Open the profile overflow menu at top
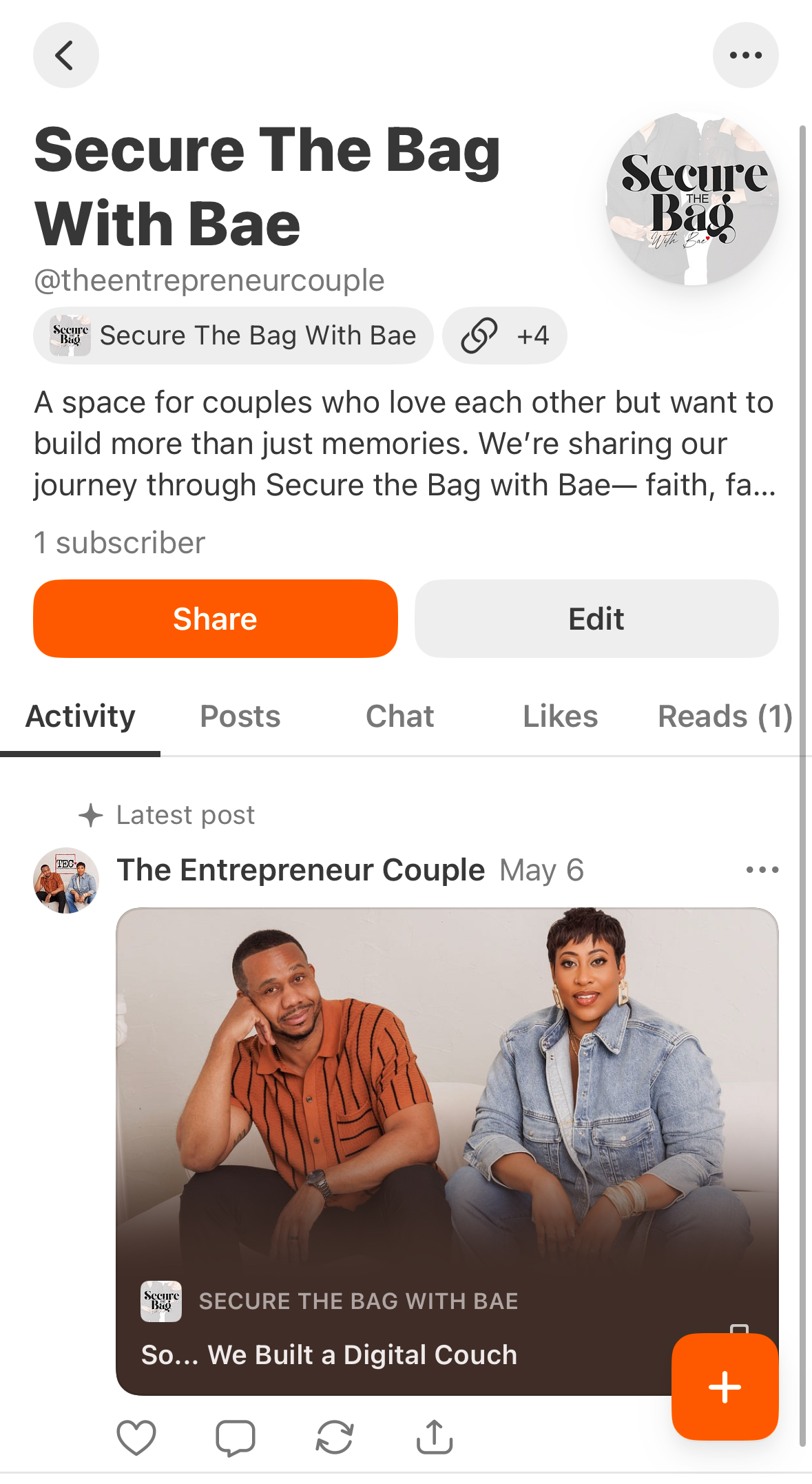This screenshot has width=812, height=1484. tap(745, 55)
